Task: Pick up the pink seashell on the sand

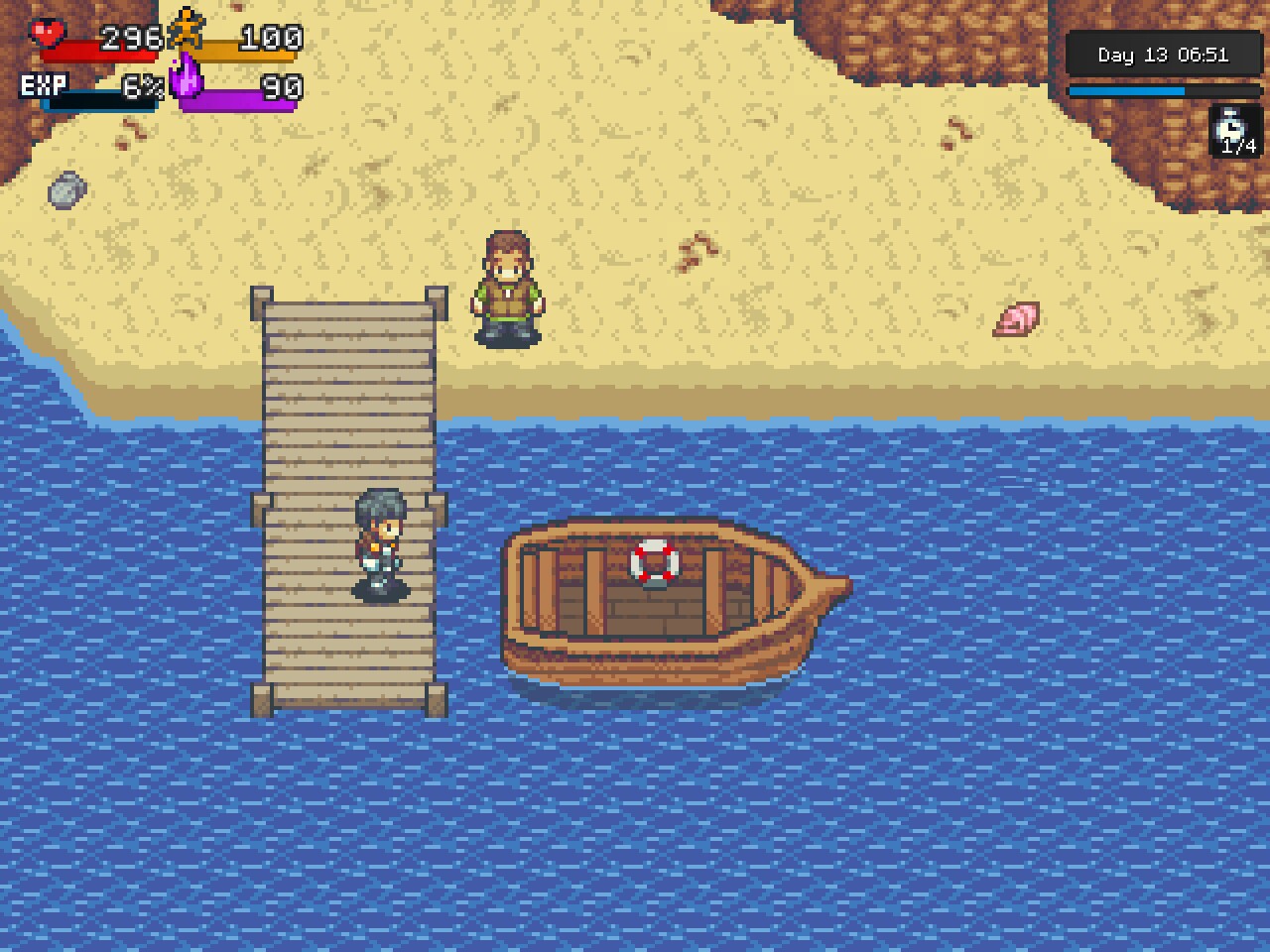Action: pyautogui.click(x=1018, y=319)
